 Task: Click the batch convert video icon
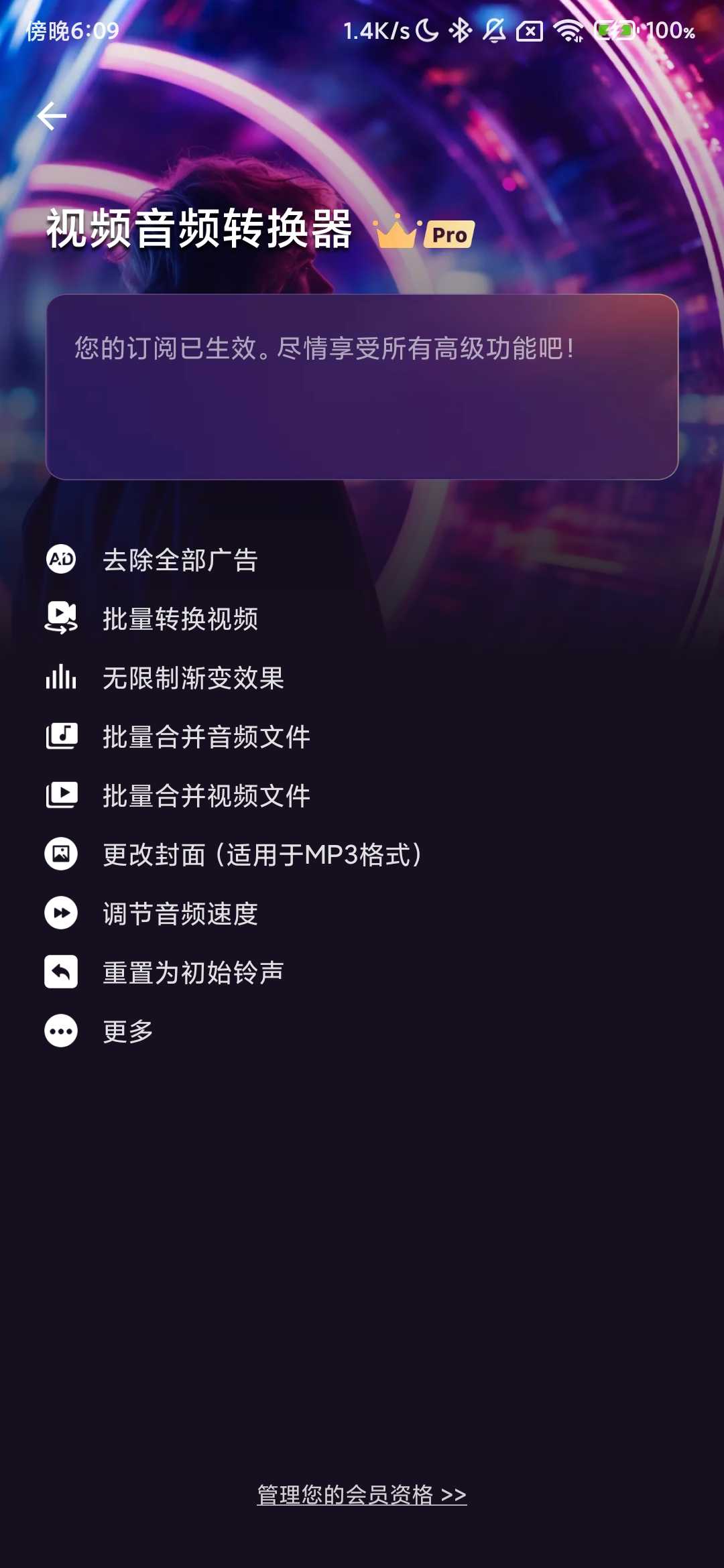coord(62,616)
